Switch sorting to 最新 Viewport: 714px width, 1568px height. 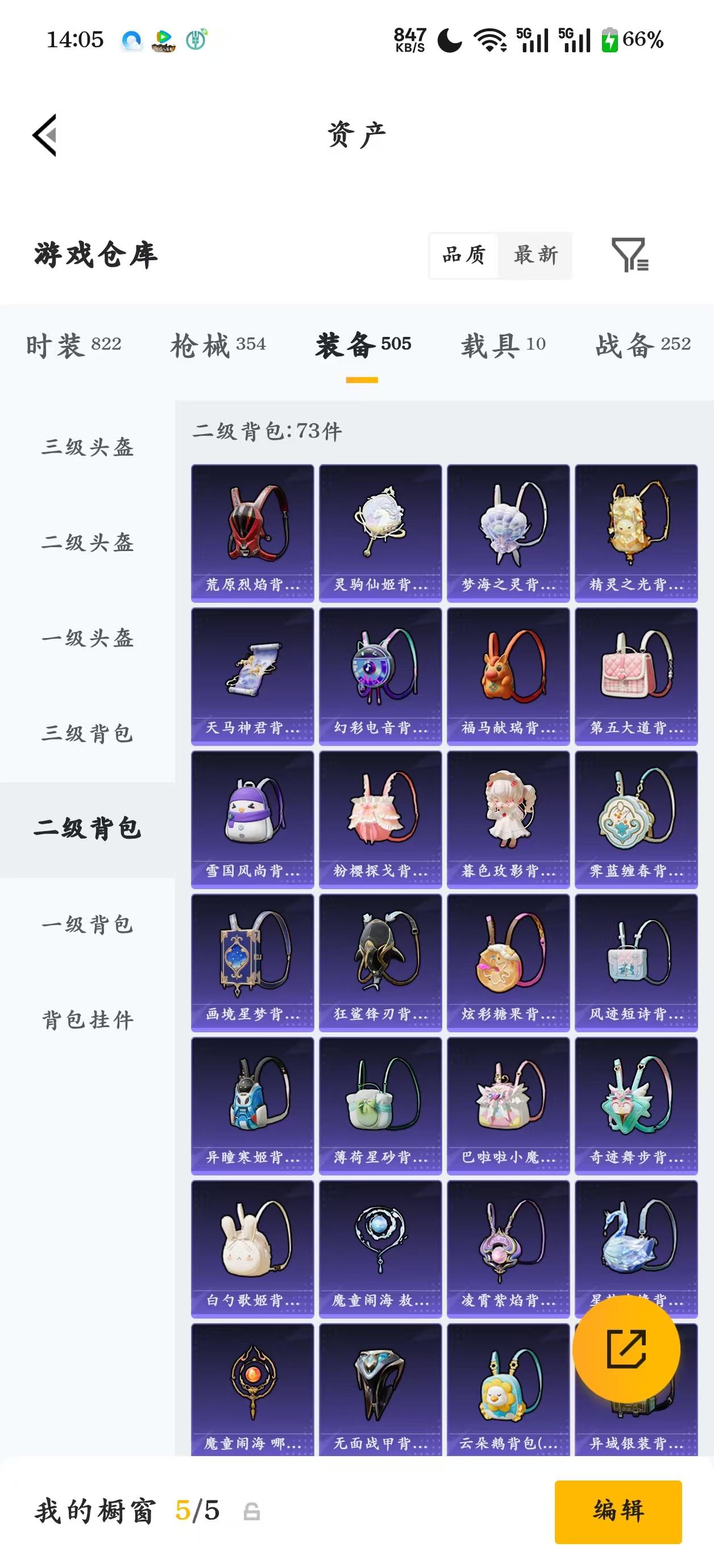[535, 256]
